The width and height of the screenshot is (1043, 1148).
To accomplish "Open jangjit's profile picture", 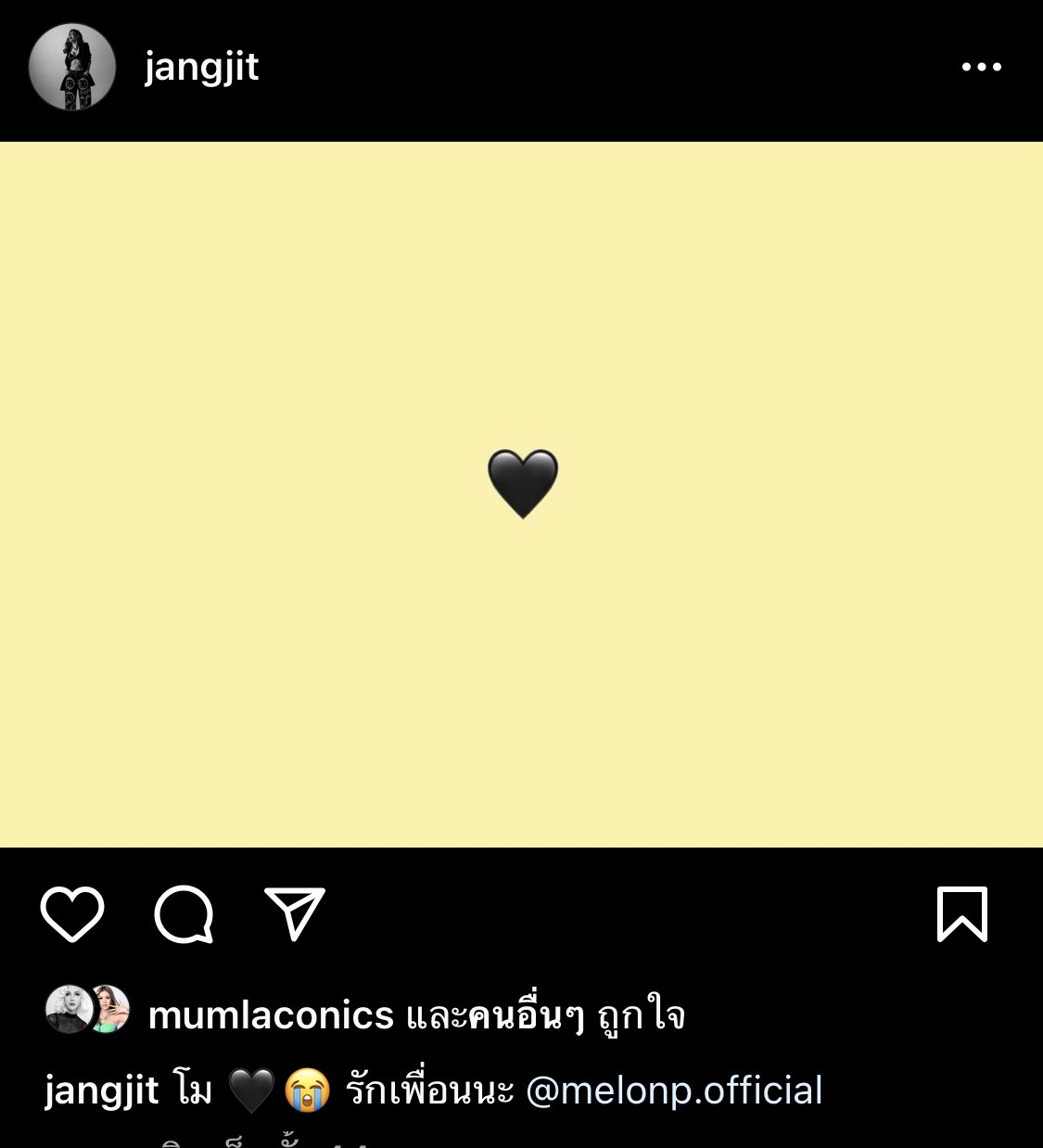I will click(x=72, y=67).
